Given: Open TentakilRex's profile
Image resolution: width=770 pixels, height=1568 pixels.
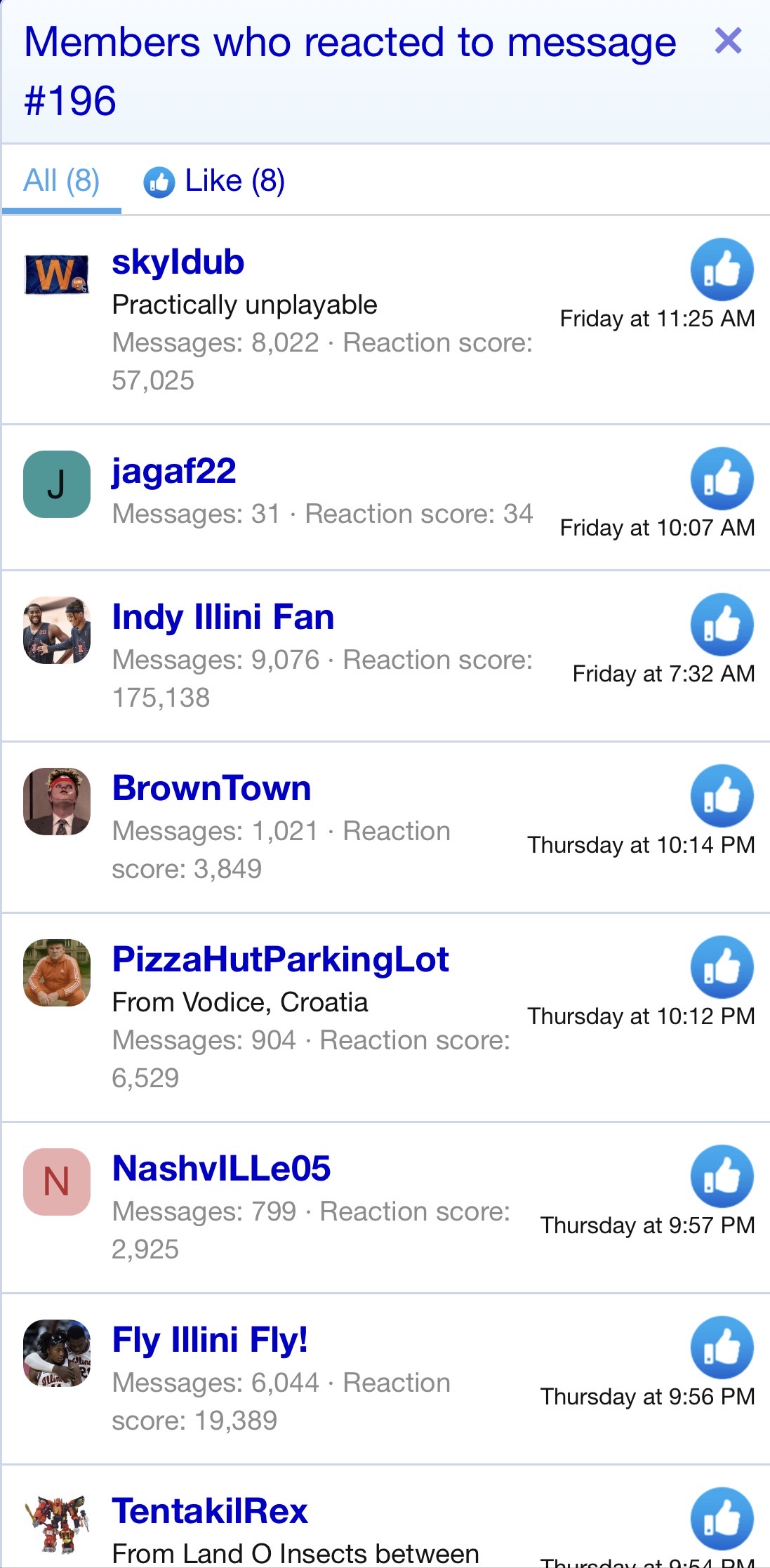Looking at the screenshot, I should point(210,1511).
